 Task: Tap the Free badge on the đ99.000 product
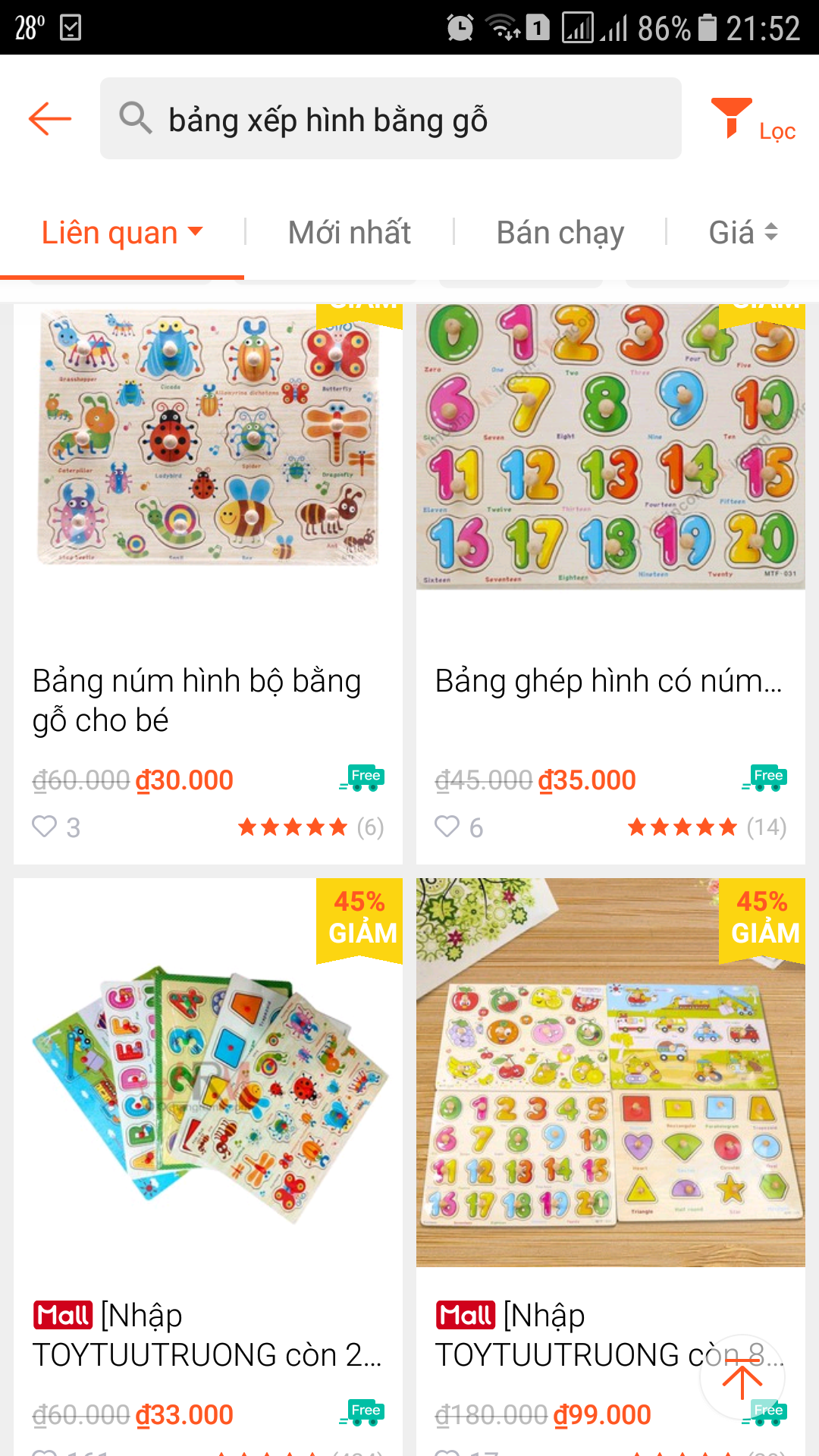click(x=769, y=1412)
